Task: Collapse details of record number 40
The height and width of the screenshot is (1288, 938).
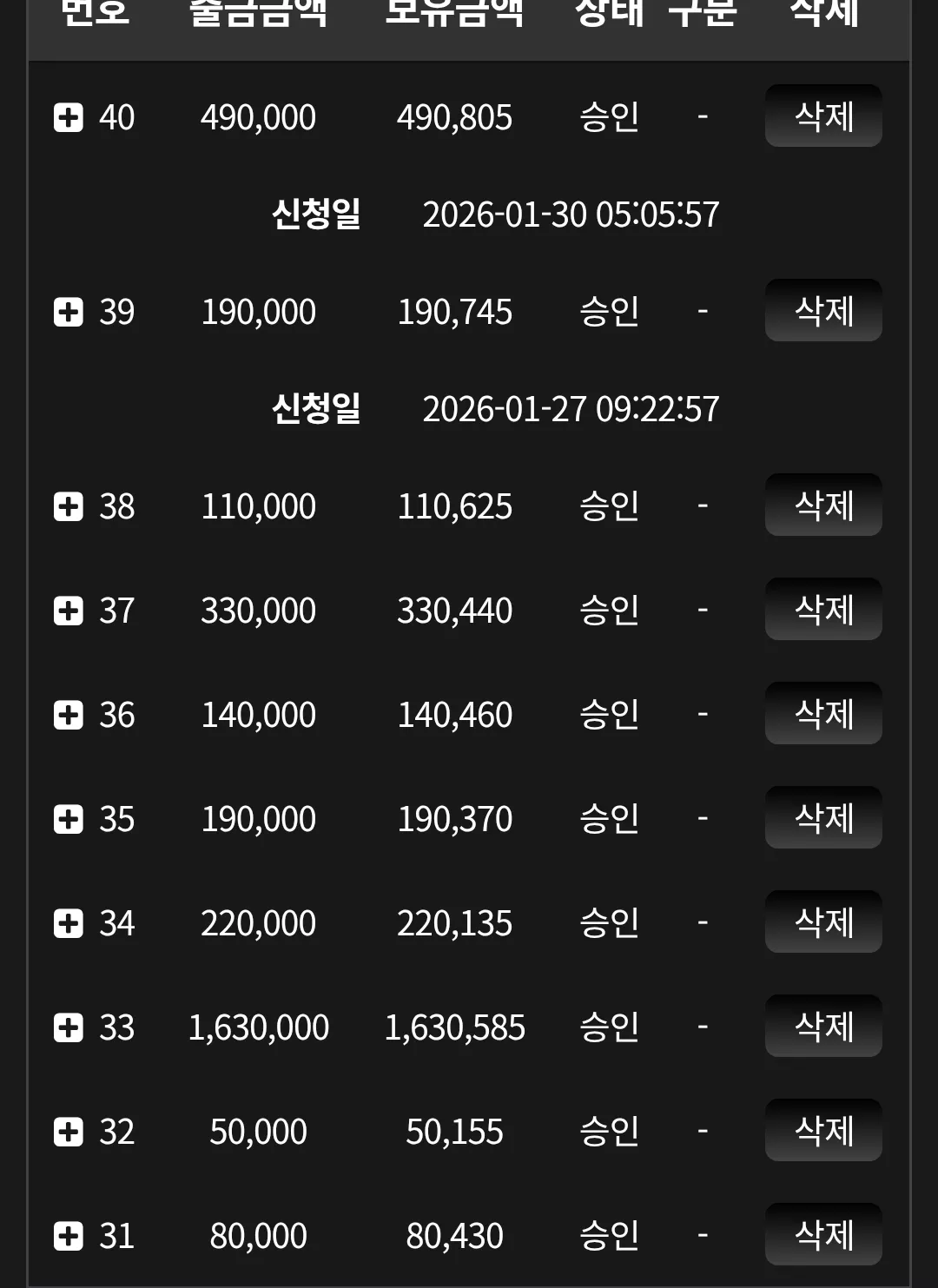Action: [x=69, y=116]
